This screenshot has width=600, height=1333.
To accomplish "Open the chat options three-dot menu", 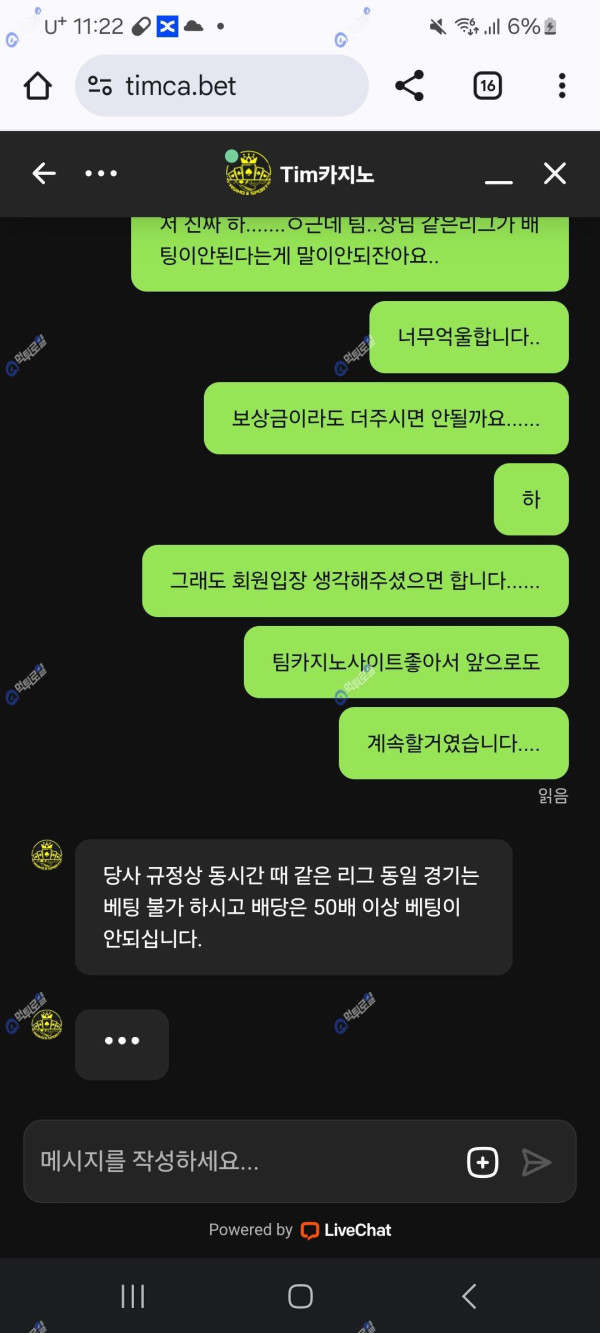I will point(101,174).
